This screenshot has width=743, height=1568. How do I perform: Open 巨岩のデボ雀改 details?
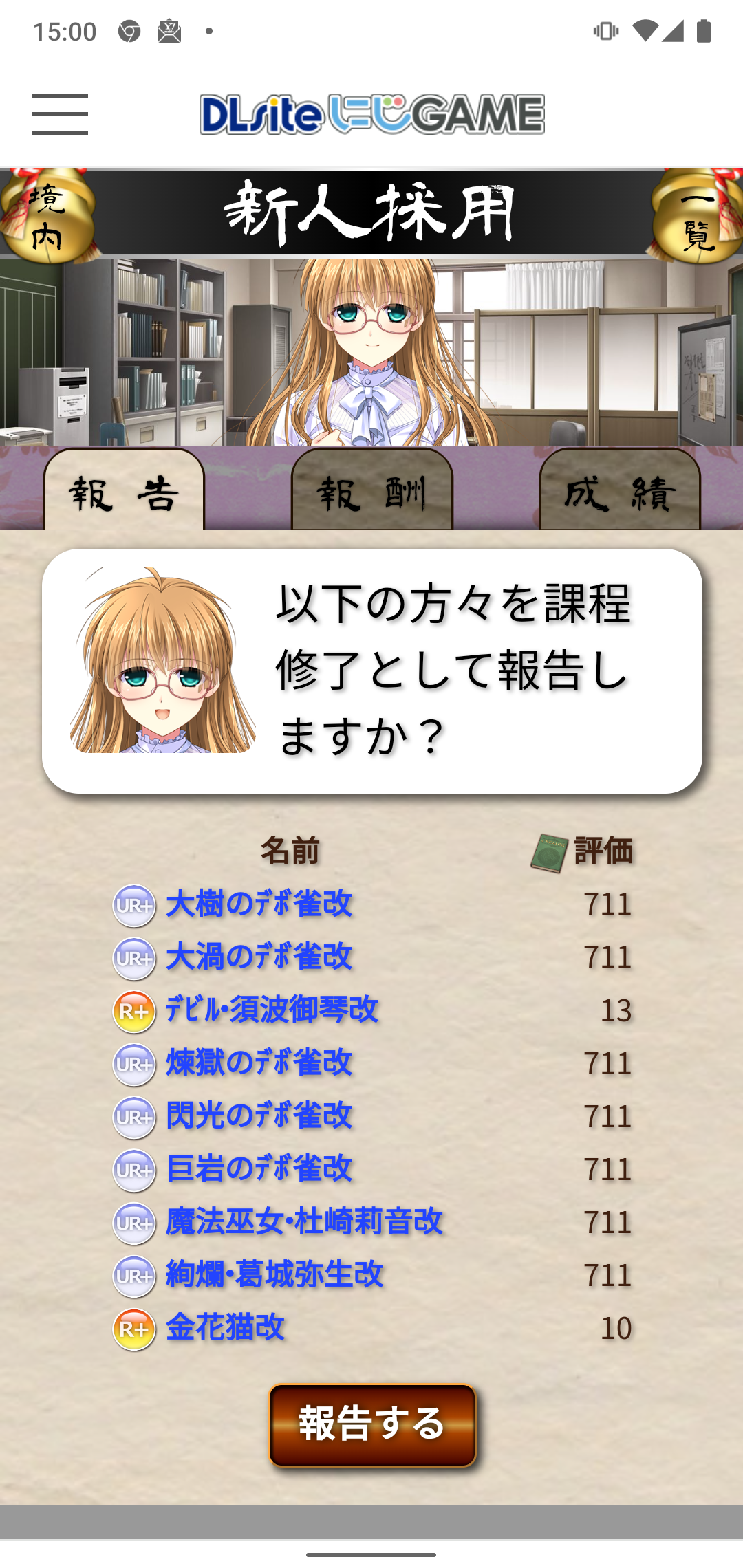tap(259, 1168)
